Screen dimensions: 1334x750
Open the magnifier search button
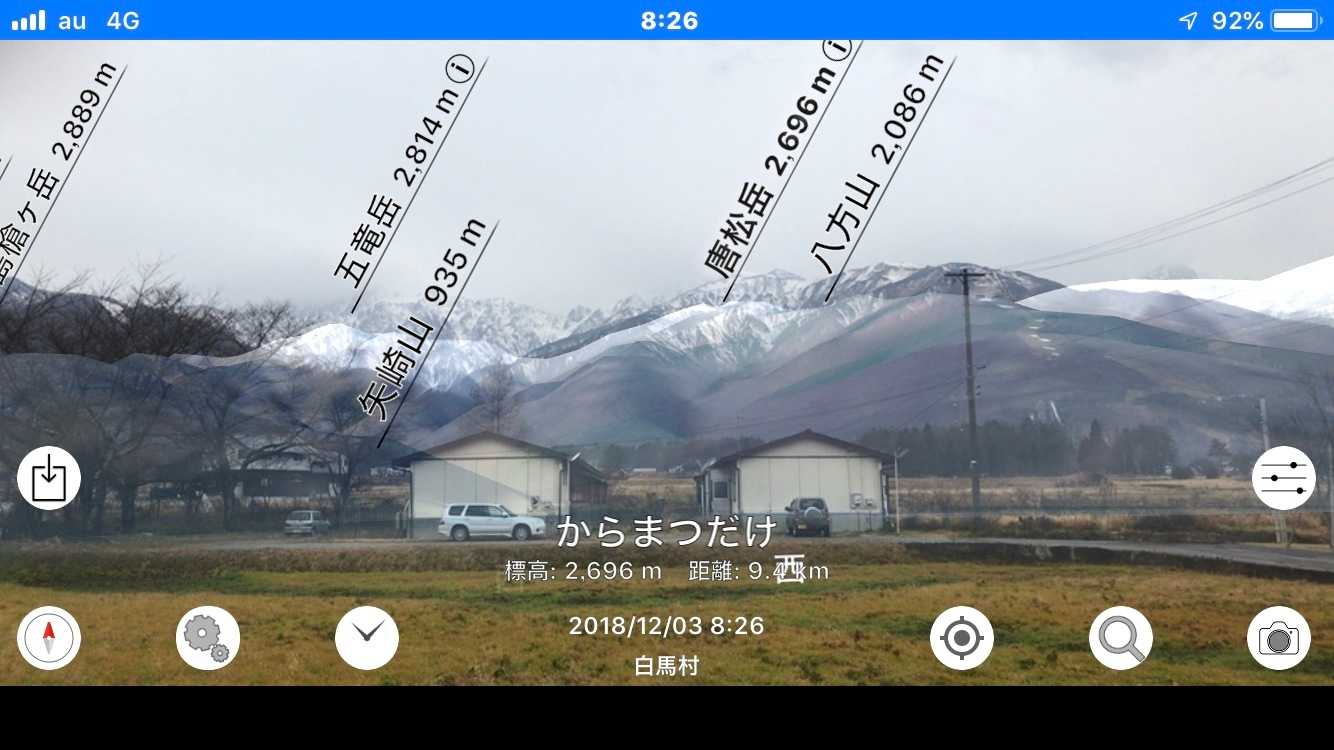(1121, 638)
